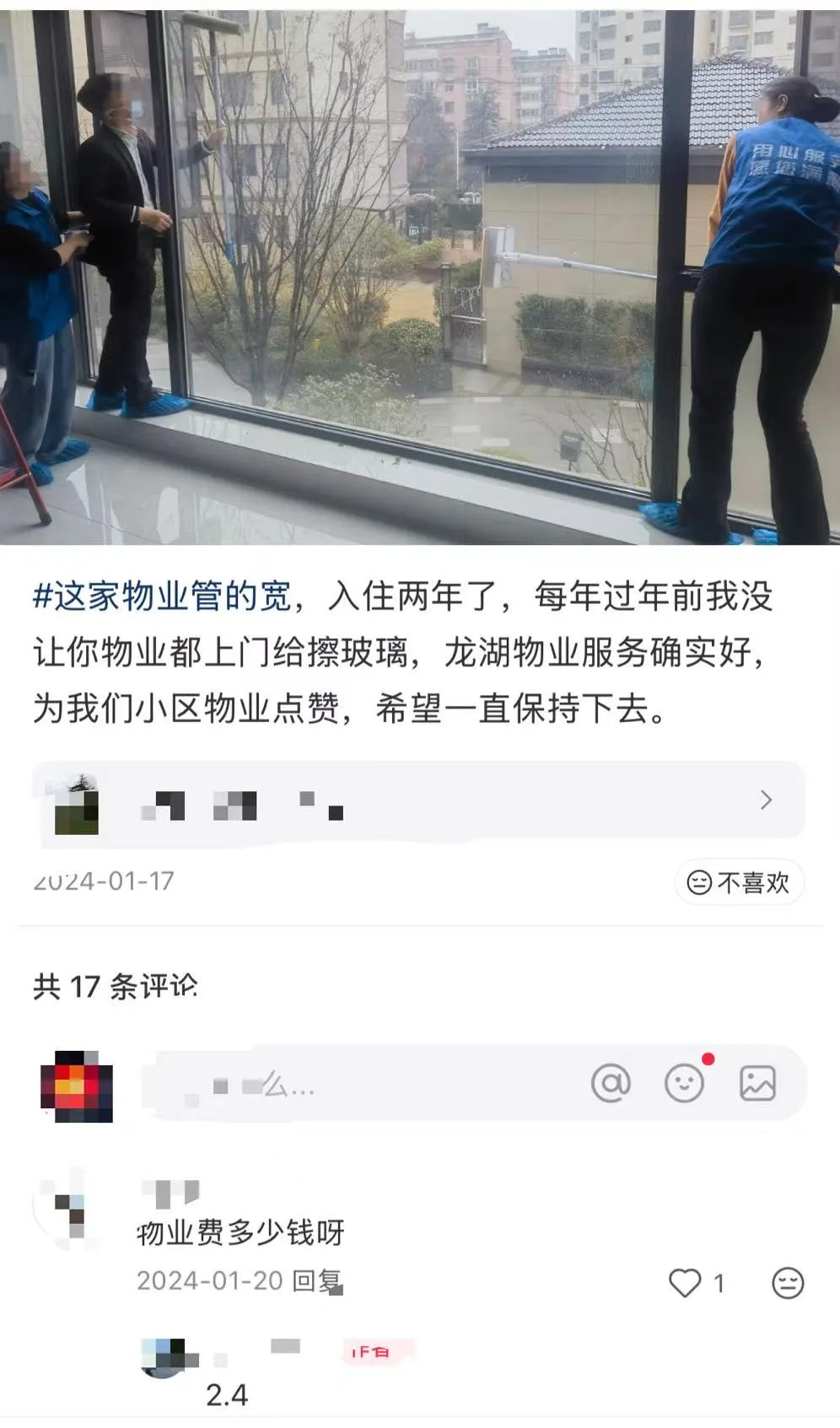Mark the post as 不喜欢
The image size is (840, 1428).
pos(740,882)
